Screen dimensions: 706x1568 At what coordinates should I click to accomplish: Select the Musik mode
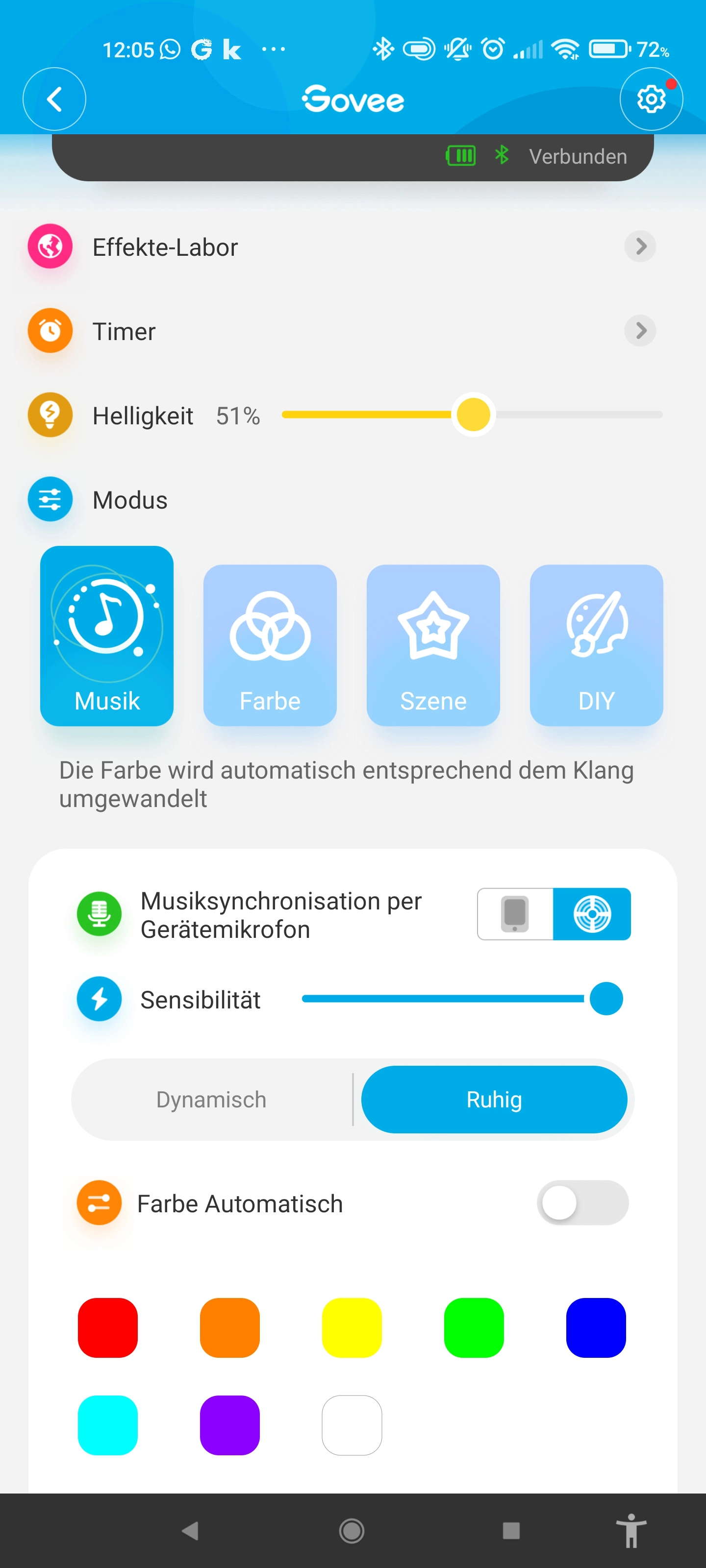point(106,636)
